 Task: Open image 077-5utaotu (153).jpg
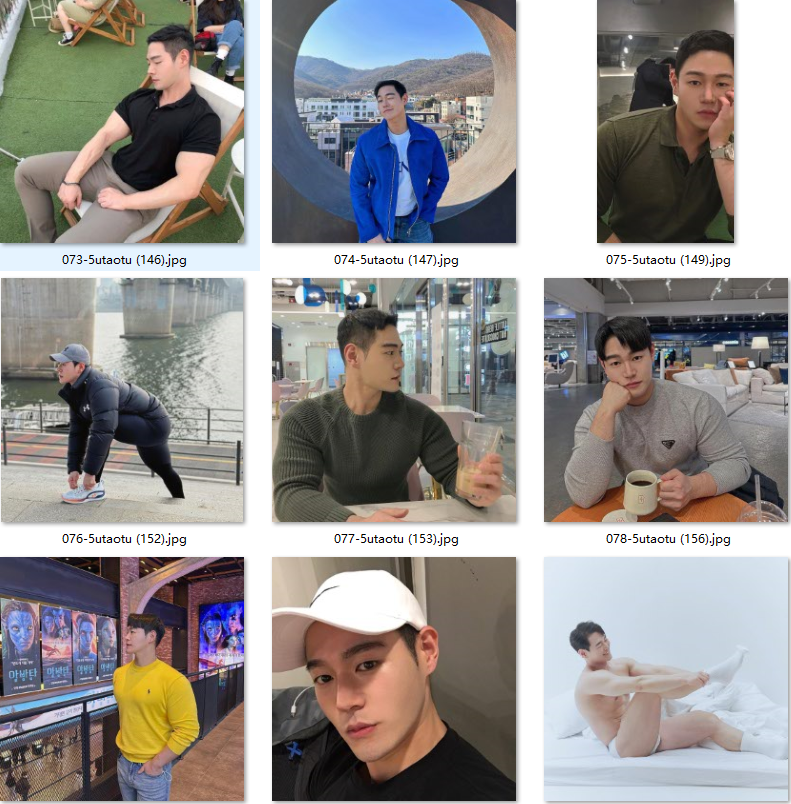click(394, 400)
